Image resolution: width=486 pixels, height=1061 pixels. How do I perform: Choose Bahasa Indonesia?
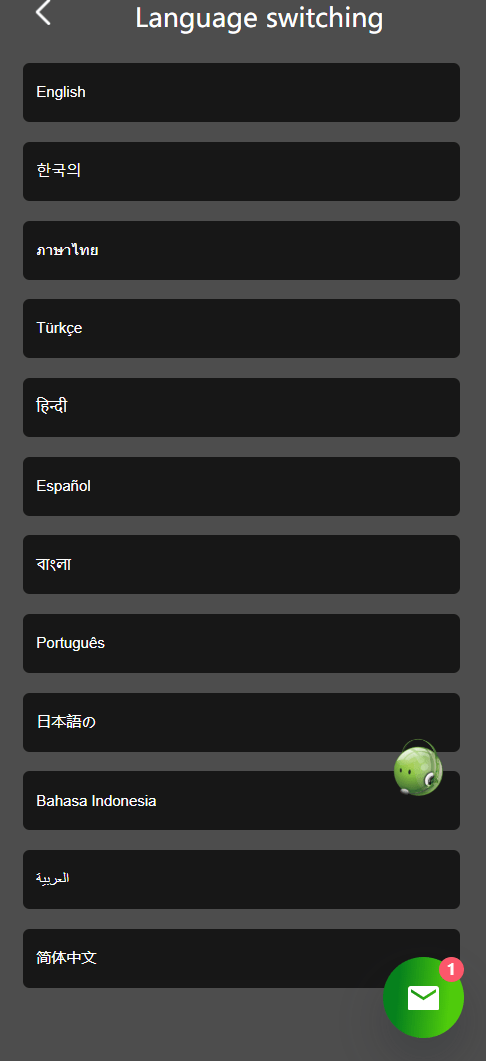pyautogui.click(x=242, y=800)
